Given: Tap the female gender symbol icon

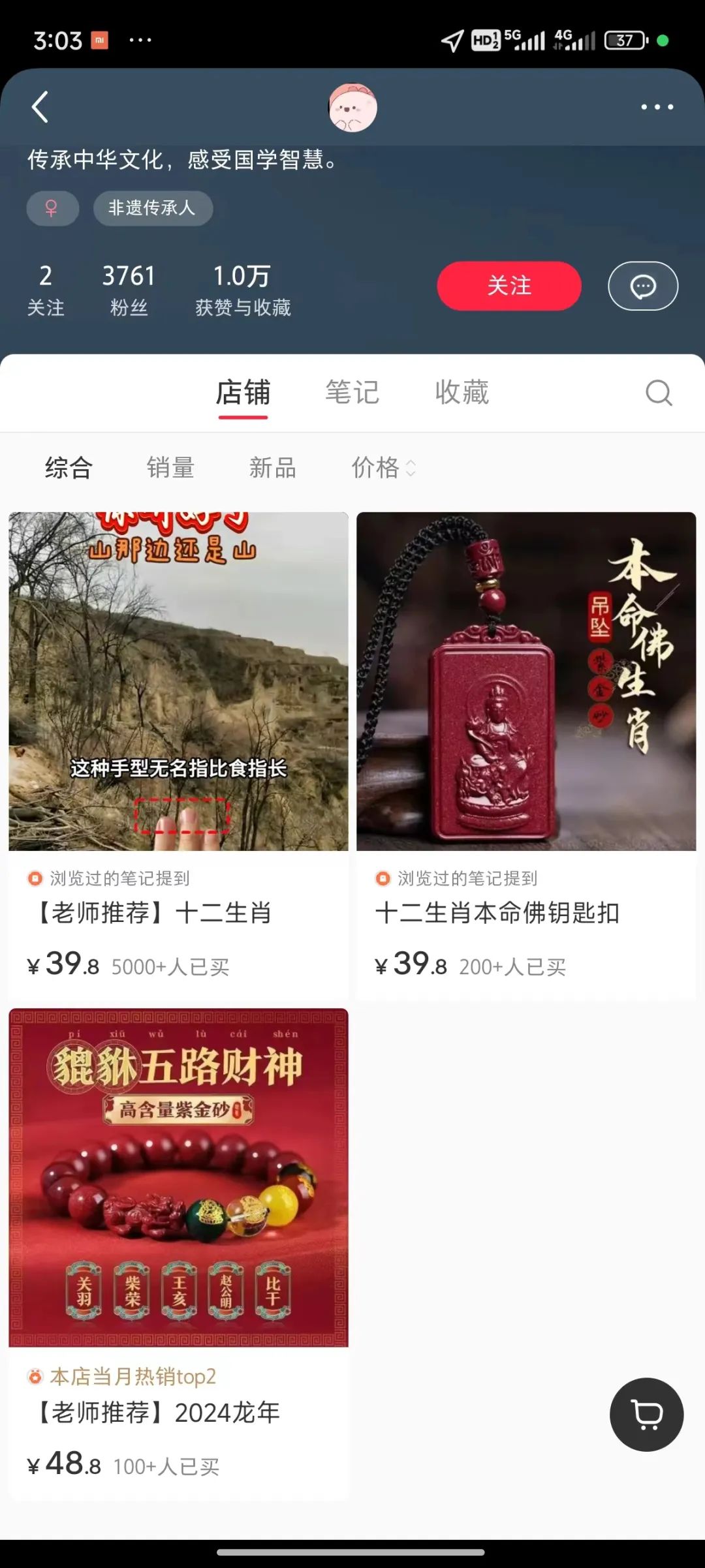Looking at the screenshot, I should point(52,208).
